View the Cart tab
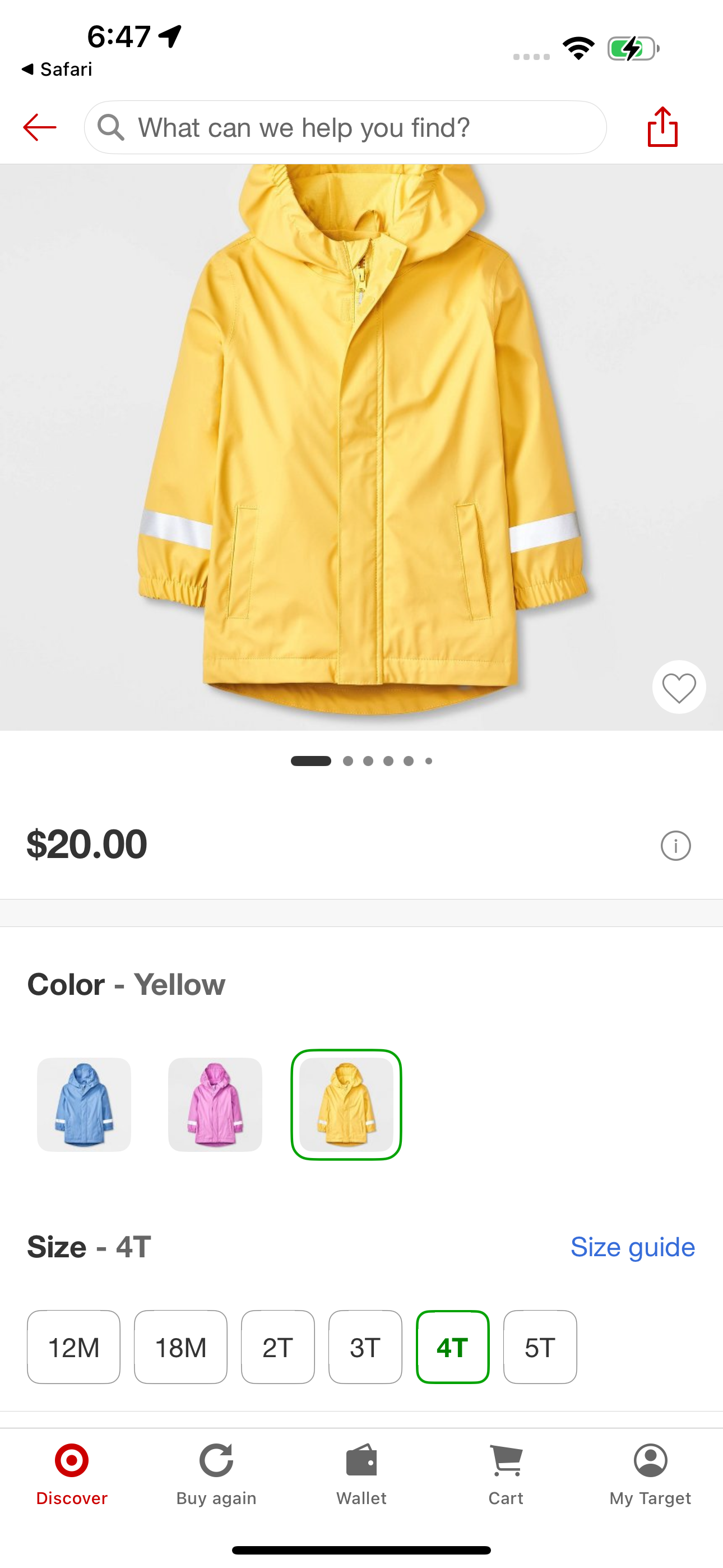 click(x=506, y=1474)
